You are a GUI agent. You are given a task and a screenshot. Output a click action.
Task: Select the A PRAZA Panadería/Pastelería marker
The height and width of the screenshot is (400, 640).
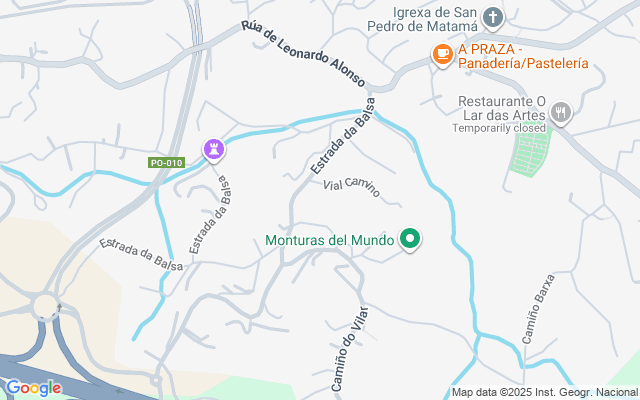pyautogui.click(x=443, y=55)
